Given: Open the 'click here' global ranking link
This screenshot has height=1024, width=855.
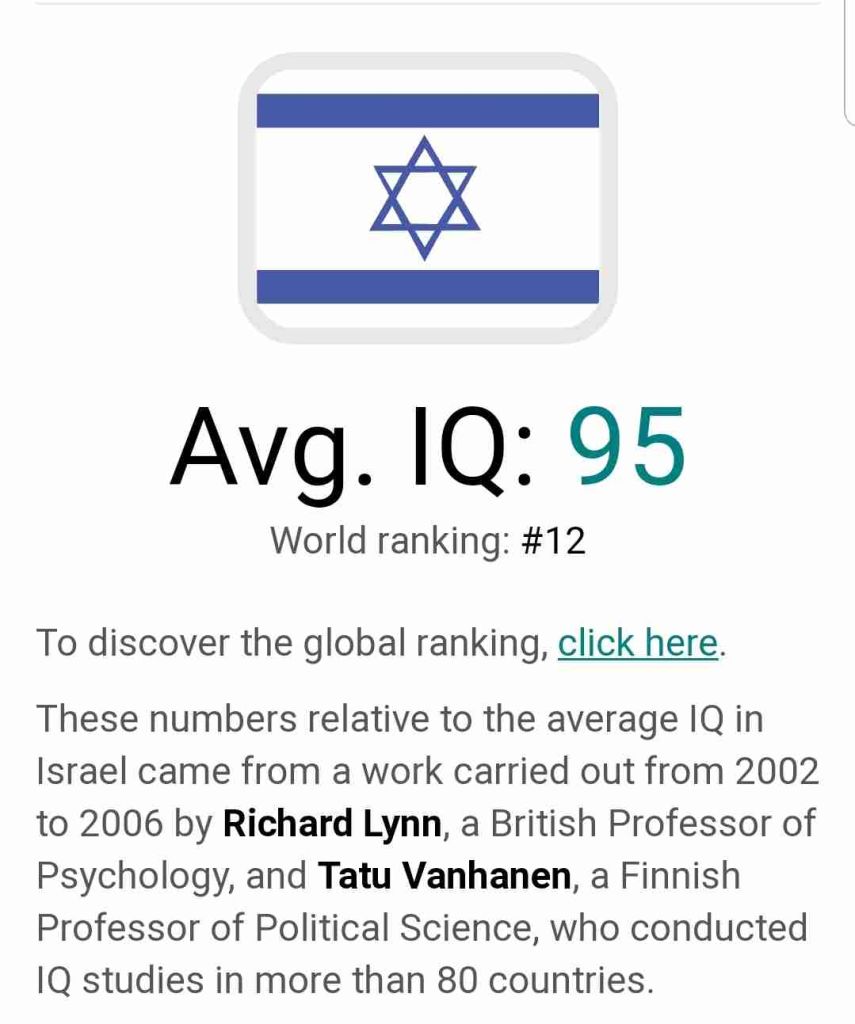Looking at the screenshot, I should tap(637, 643).
